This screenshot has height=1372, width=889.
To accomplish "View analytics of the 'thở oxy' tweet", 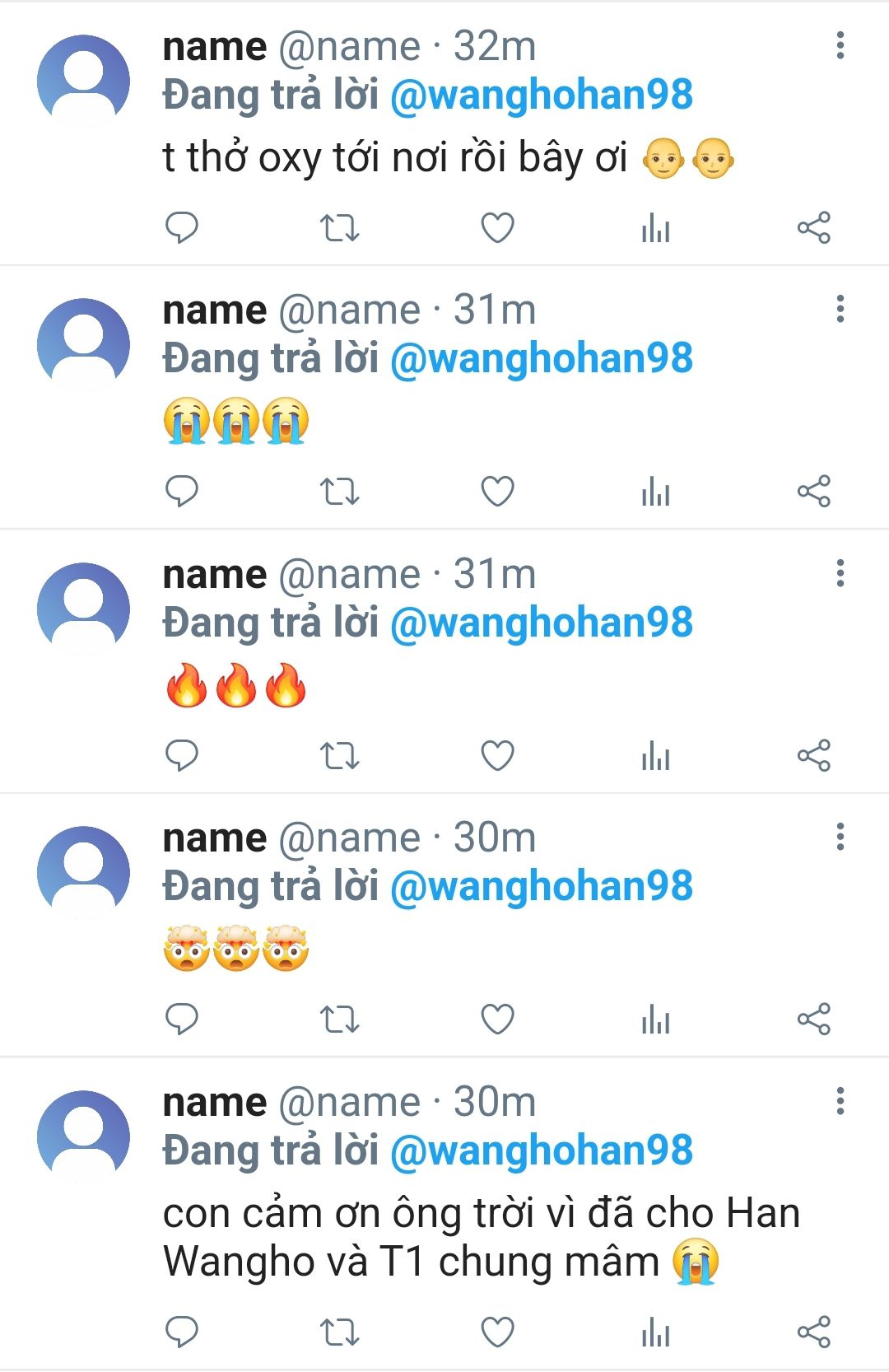I will click(655, 227).
